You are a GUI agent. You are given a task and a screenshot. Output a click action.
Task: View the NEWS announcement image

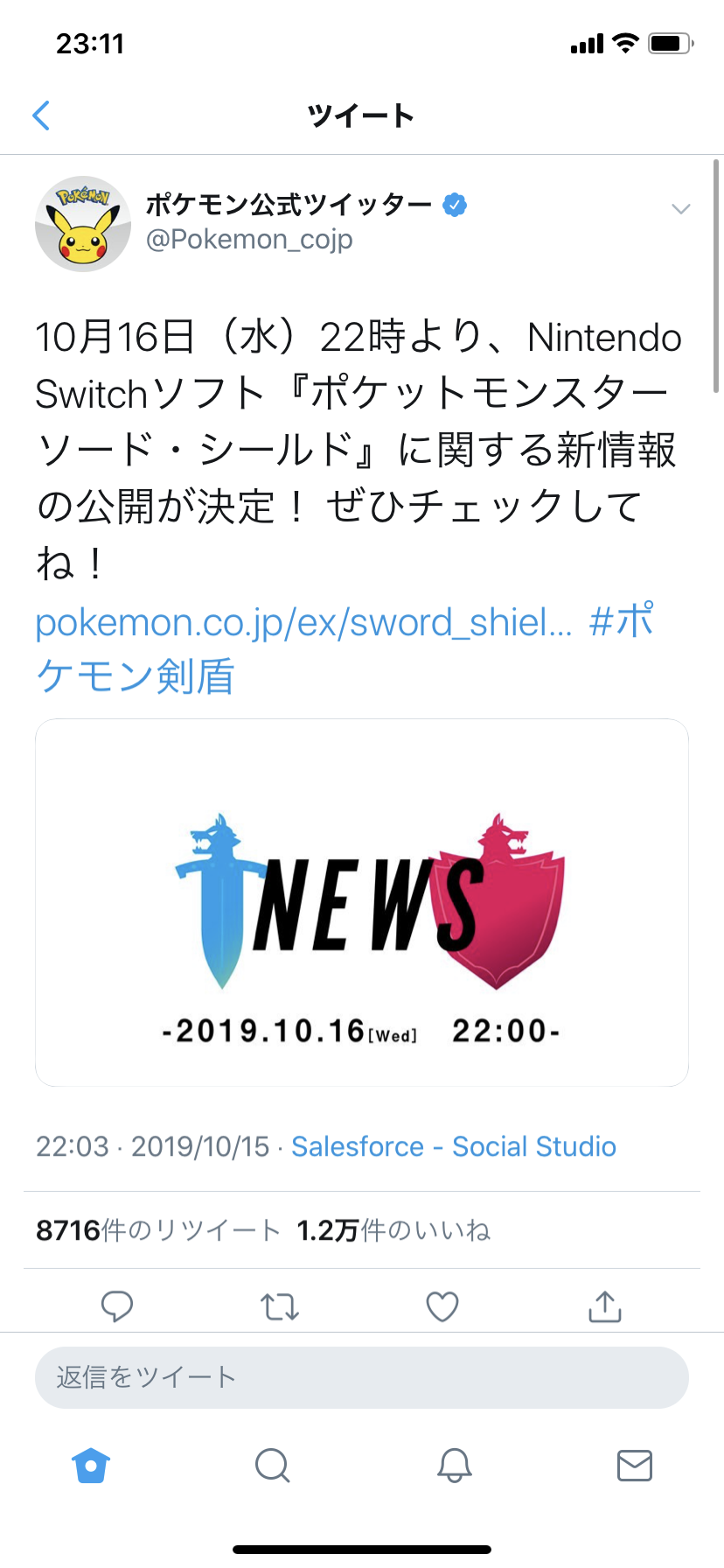pos(362,902)
